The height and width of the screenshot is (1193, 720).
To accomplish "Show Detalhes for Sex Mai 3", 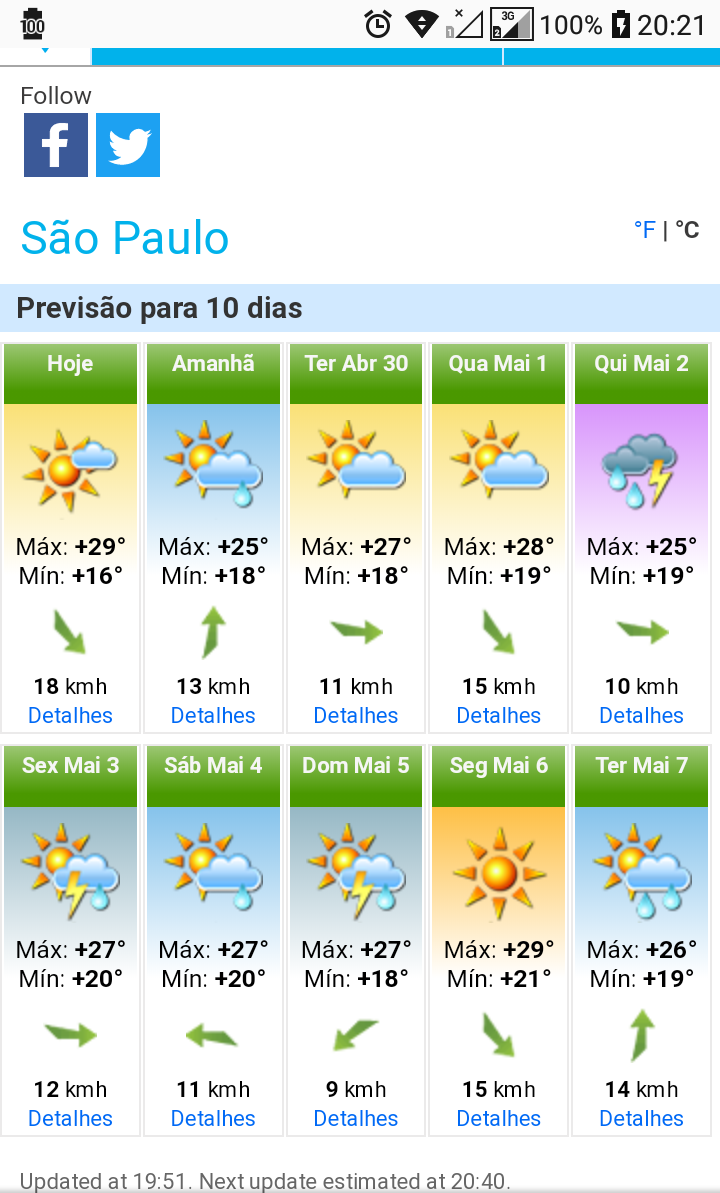I will click(70, 1118).
